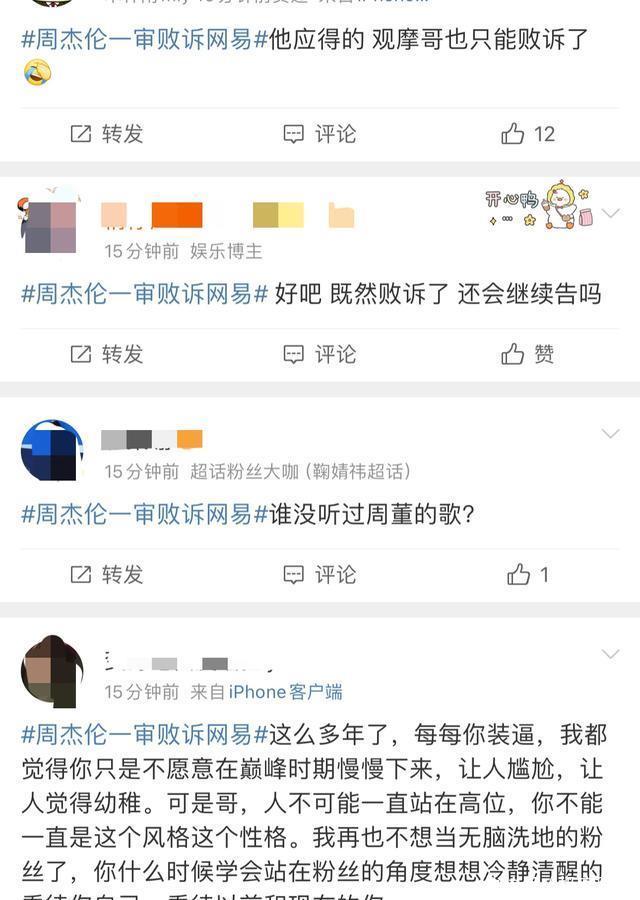Open the iPhone客户端 source link

(285, 692)
